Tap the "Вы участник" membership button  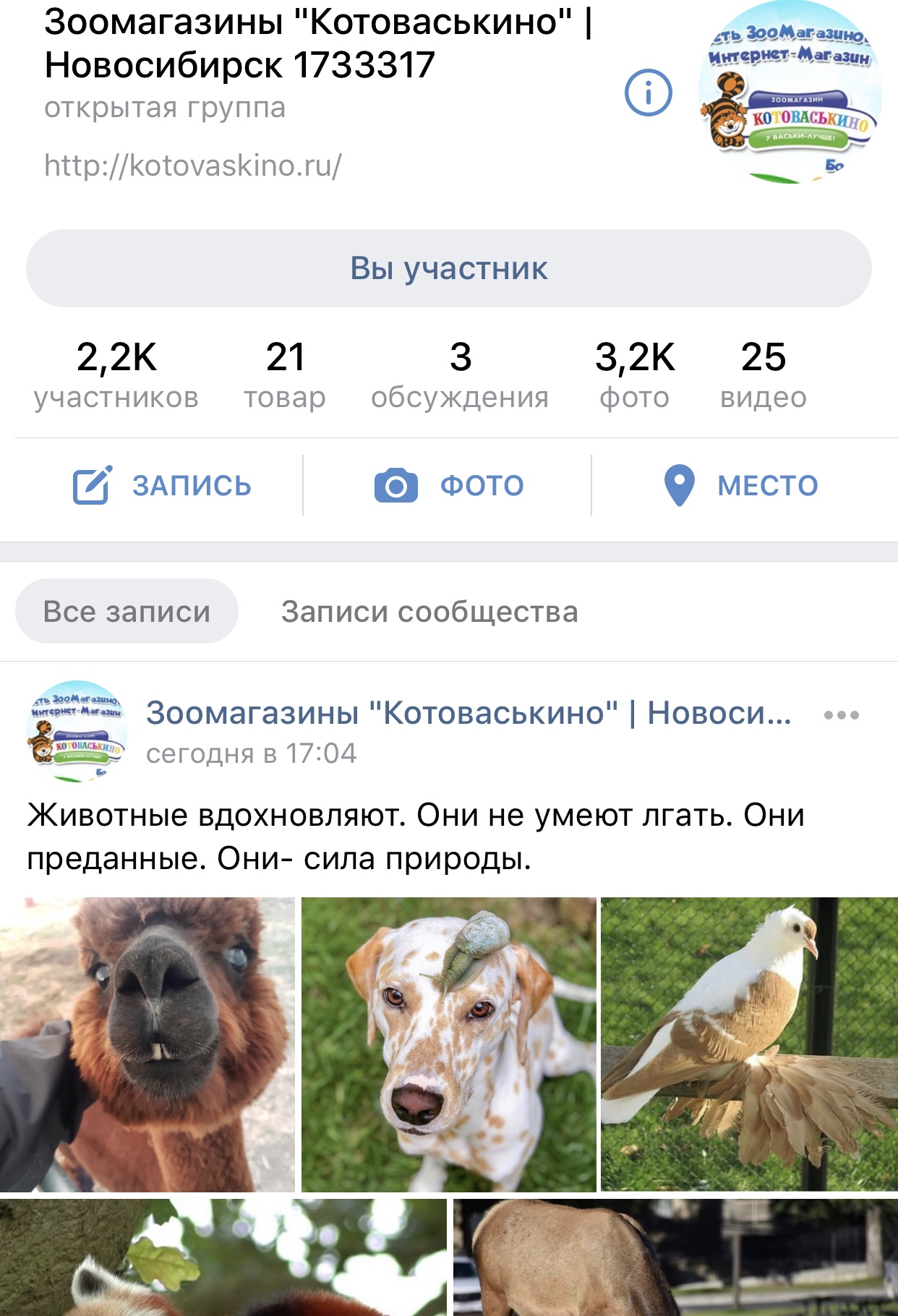449,268
